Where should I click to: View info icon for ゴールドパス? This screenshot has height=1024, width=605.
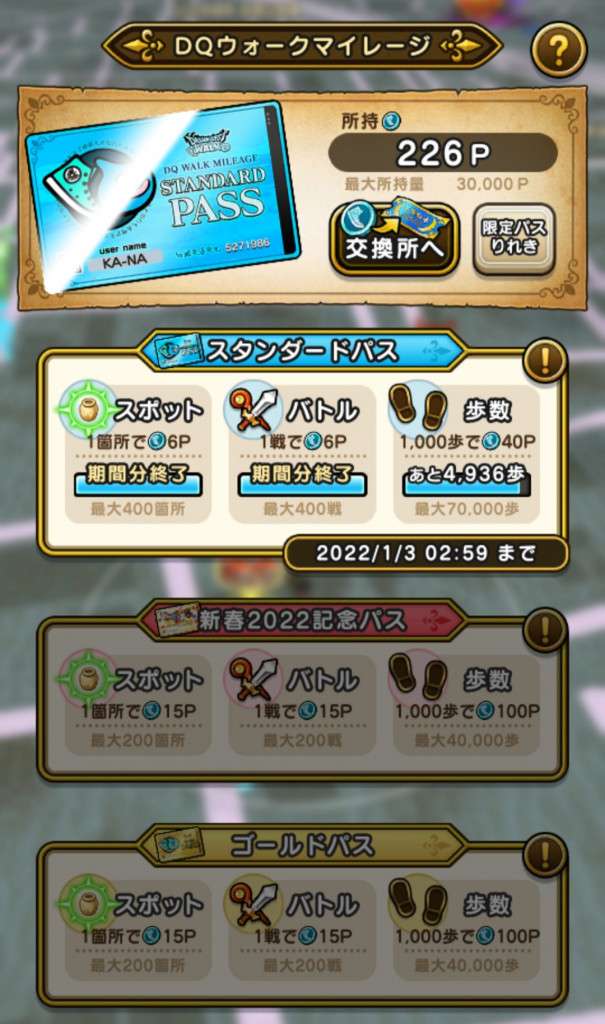(x=545, y=855)
